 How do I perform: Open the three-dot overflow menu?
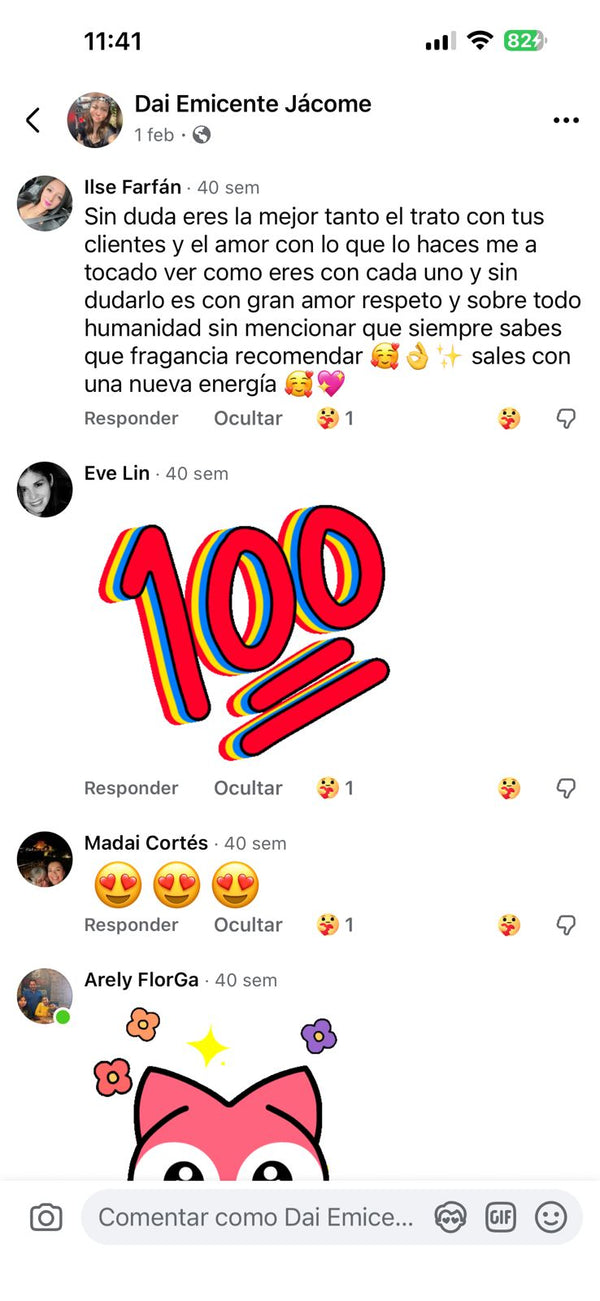(x=566, y=120)
